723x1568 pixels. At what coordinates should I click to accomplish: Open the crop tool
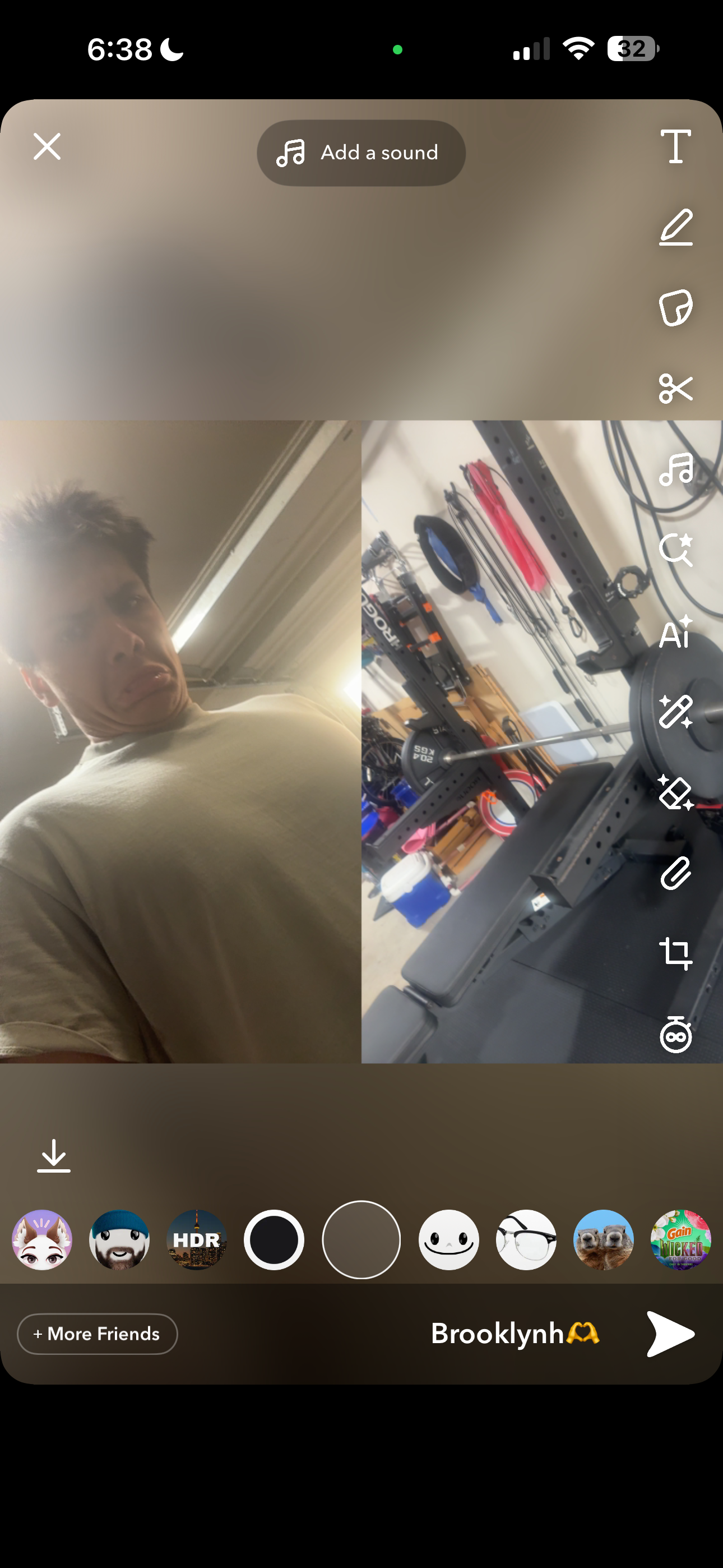[675, 953]
